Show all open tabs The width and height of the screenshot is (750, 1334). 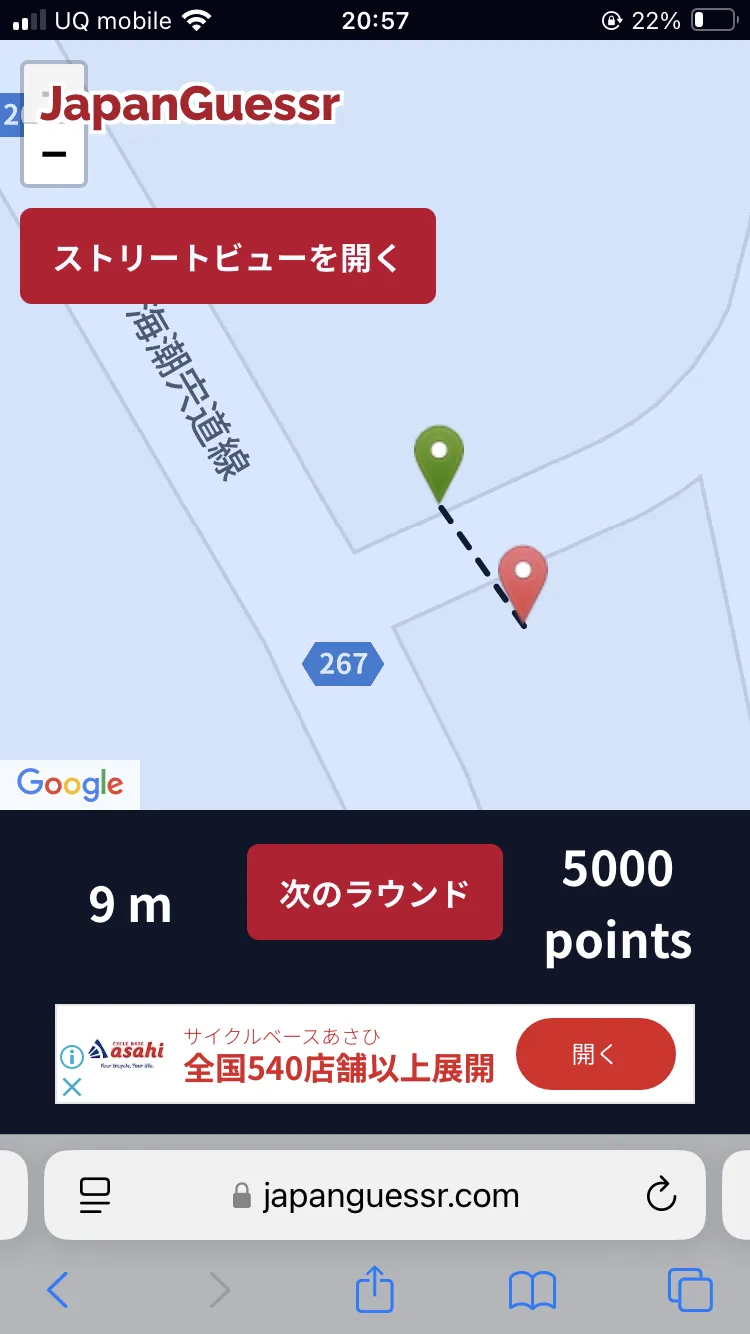(689, 1291)
